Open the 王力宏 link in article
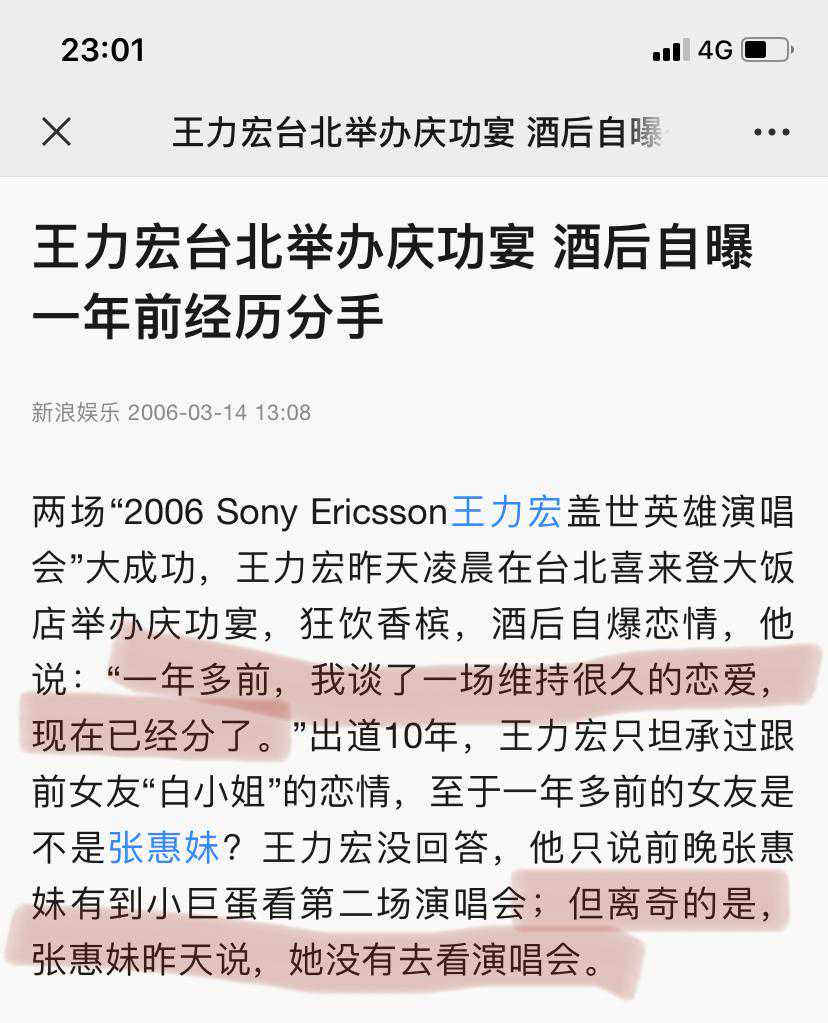 point(506,512)
